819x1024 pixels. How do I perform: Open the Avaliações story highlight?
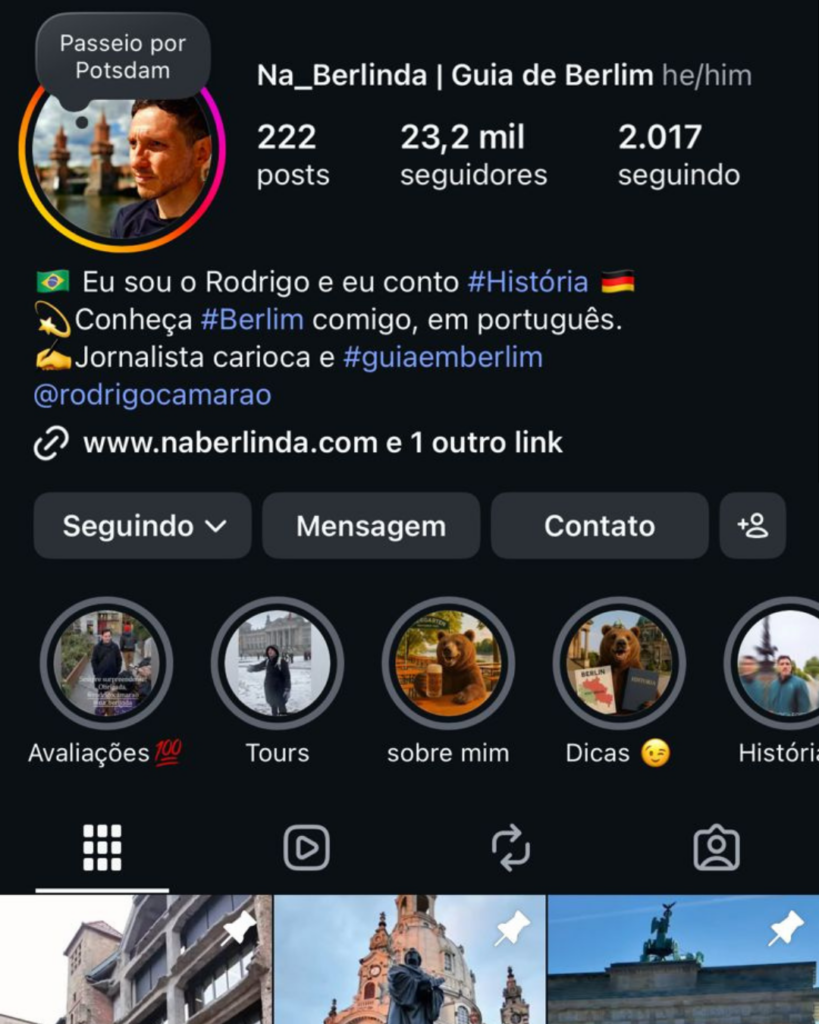click(x=106, y=664)
